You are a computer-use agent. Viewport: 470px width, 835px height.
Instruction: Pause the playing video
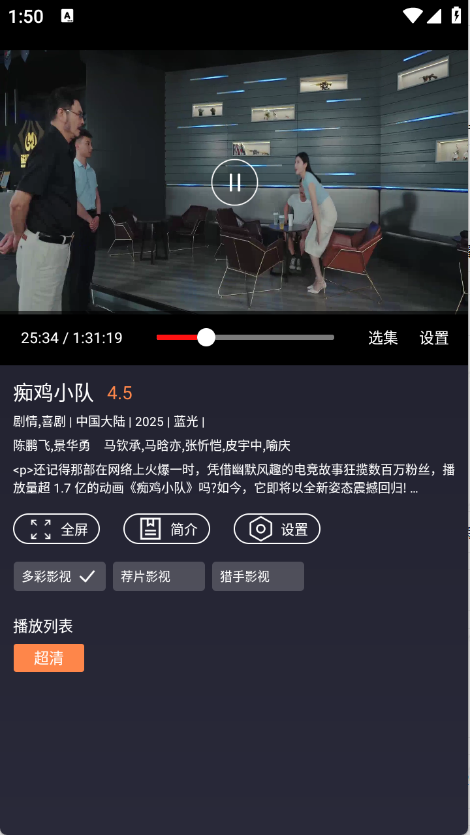(235, 182)
